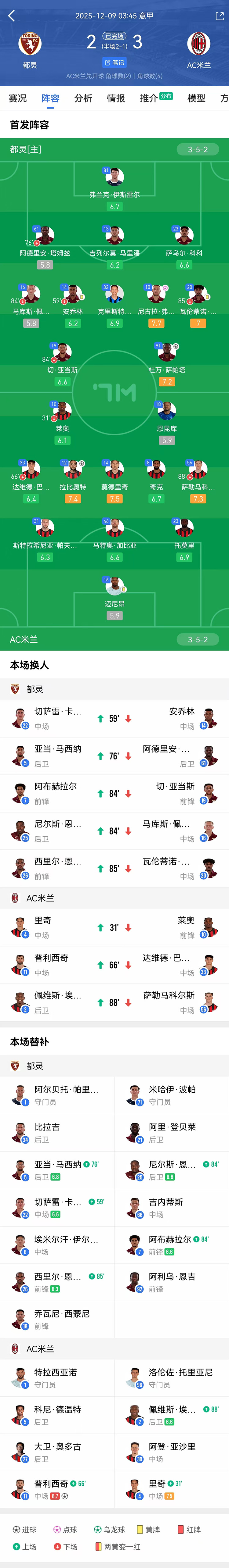Open 托莫里's player details
This screenshot has width=229, height=1568.
184,528
